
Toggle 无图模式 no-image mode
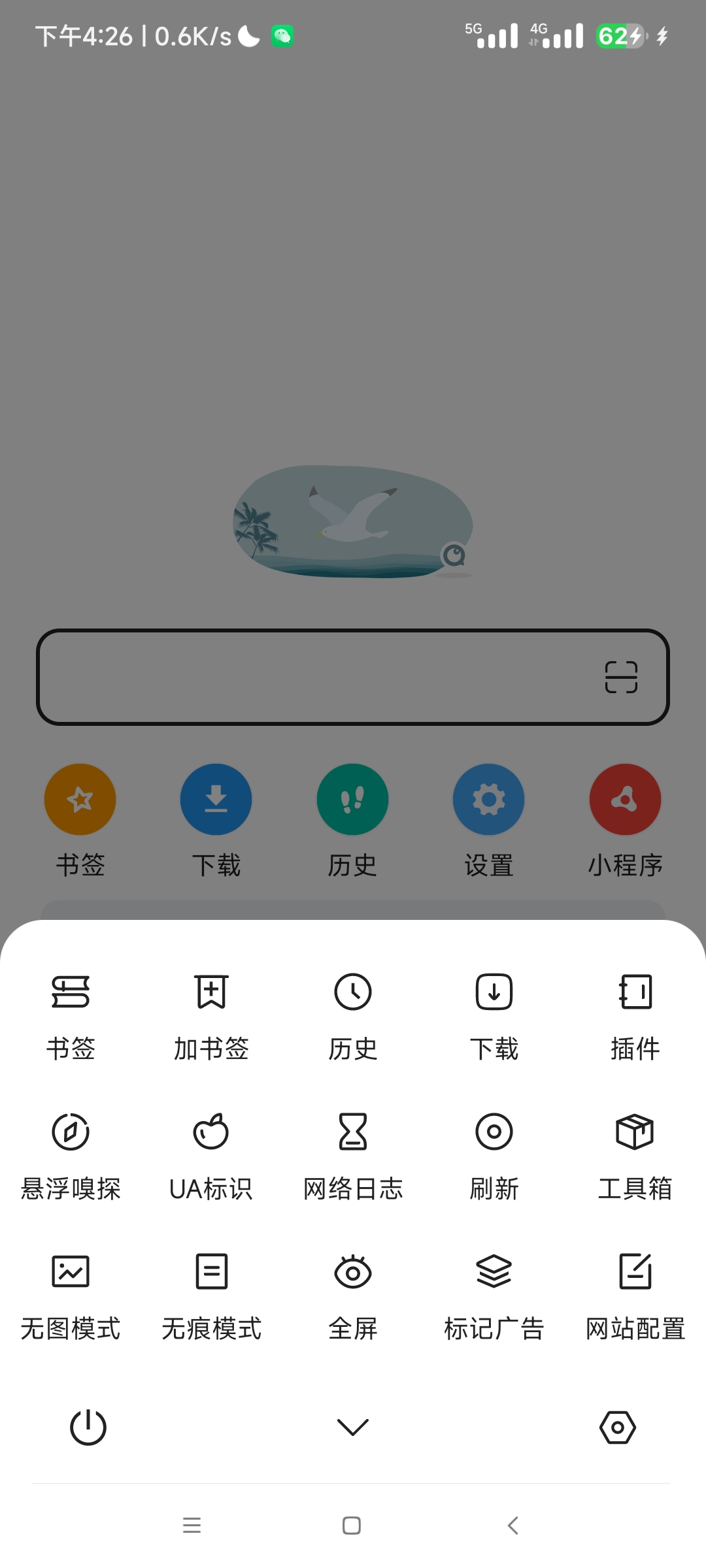(71, 1294)
